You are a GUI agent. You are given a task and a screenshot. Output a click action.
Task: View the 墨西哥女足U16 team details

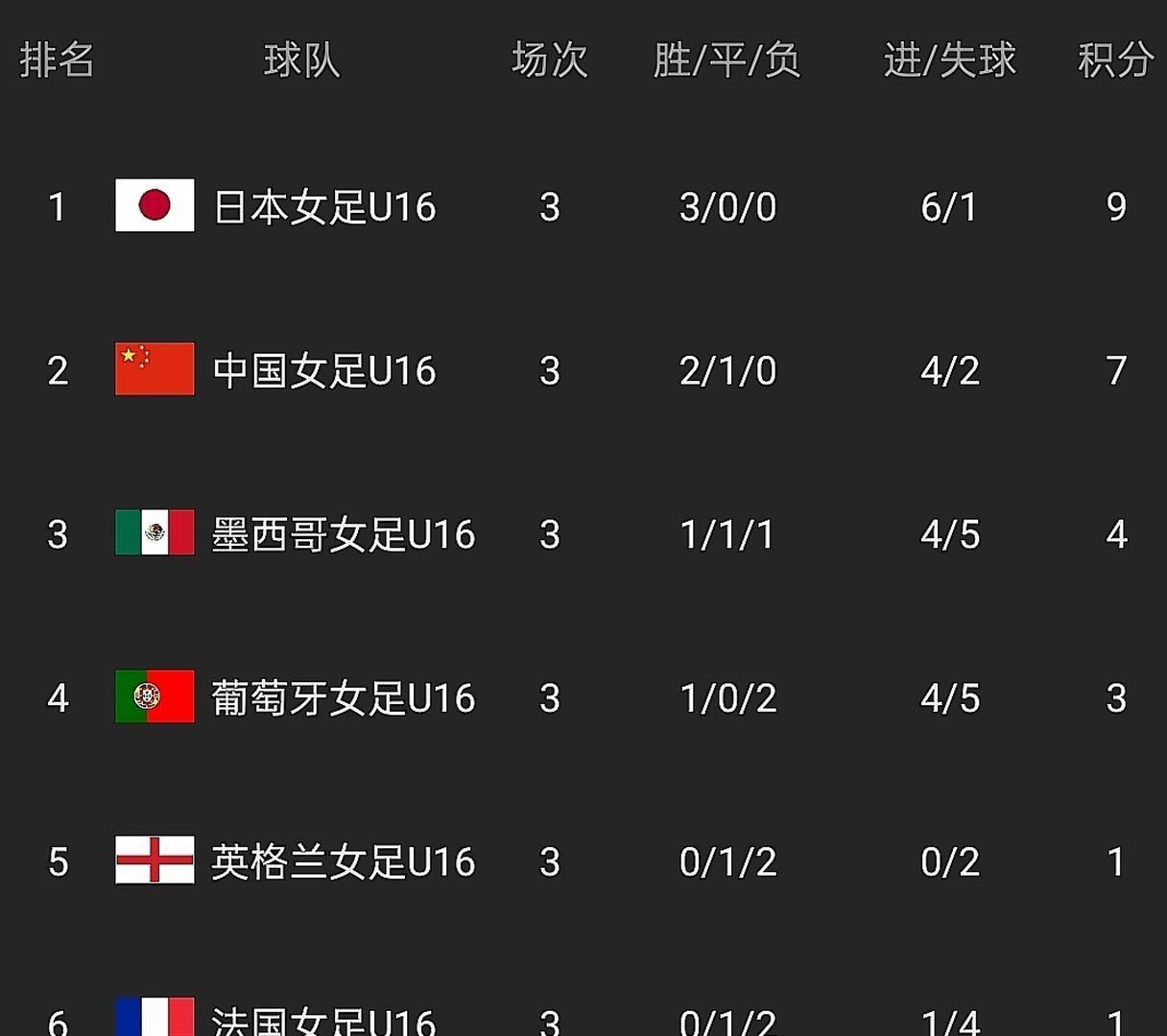[343, 534]
